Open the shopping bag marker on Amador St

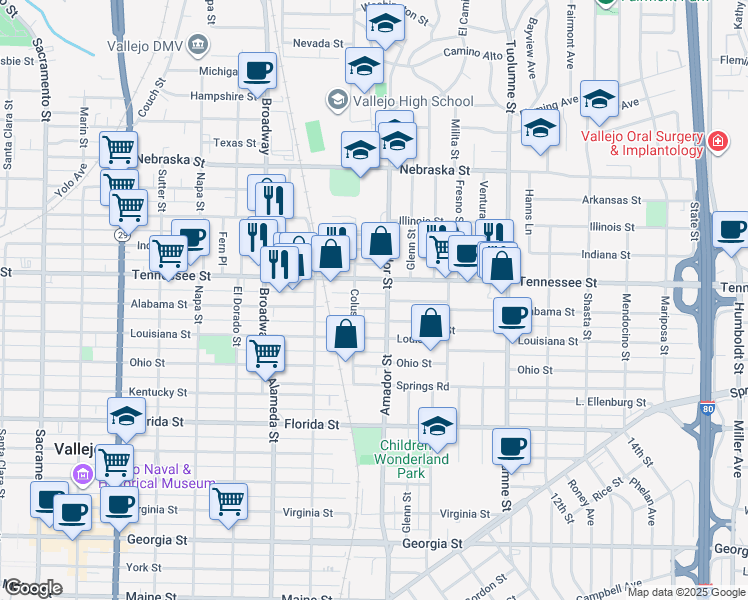tap(381, 241)
